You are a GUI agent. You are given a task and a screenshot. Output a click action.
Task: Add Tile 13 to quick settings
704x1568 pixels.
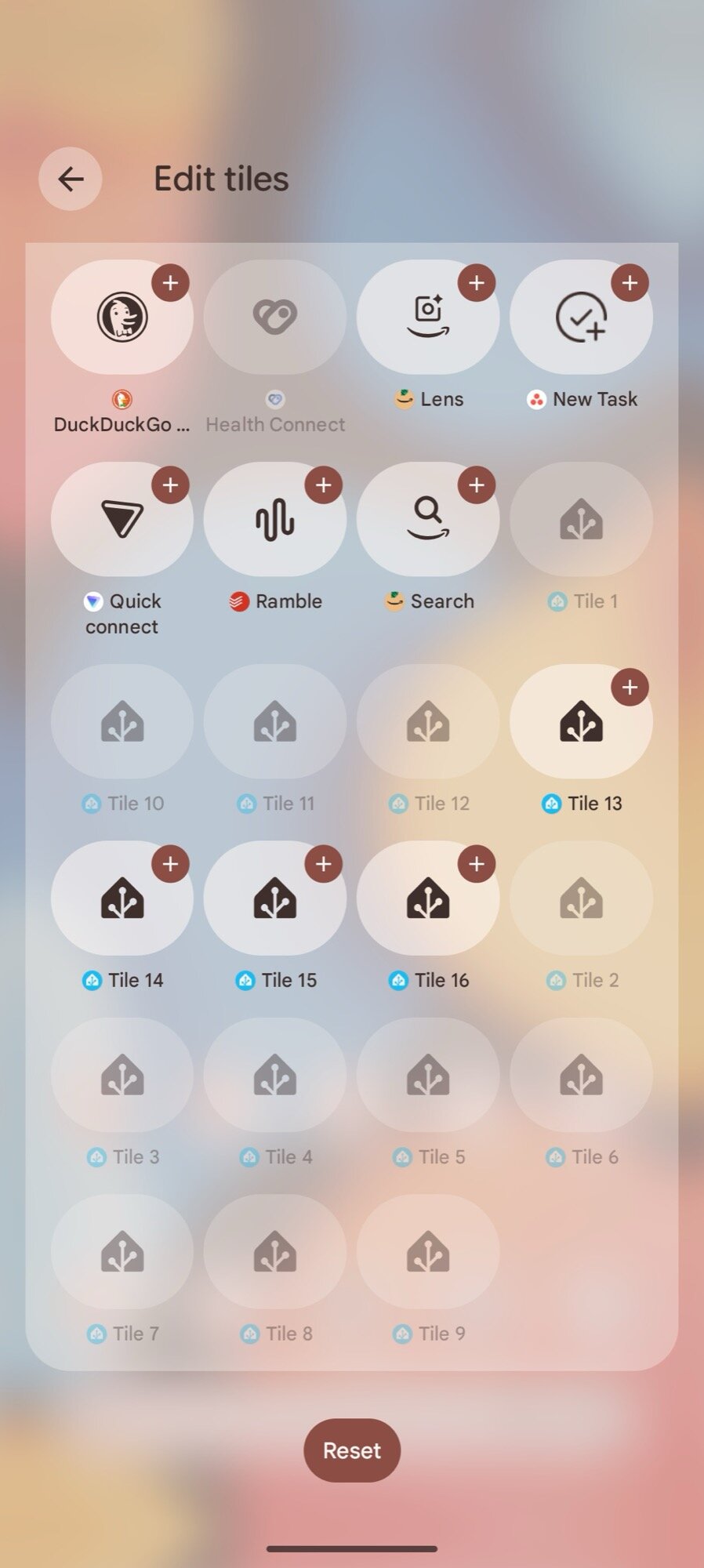[630, 688]
